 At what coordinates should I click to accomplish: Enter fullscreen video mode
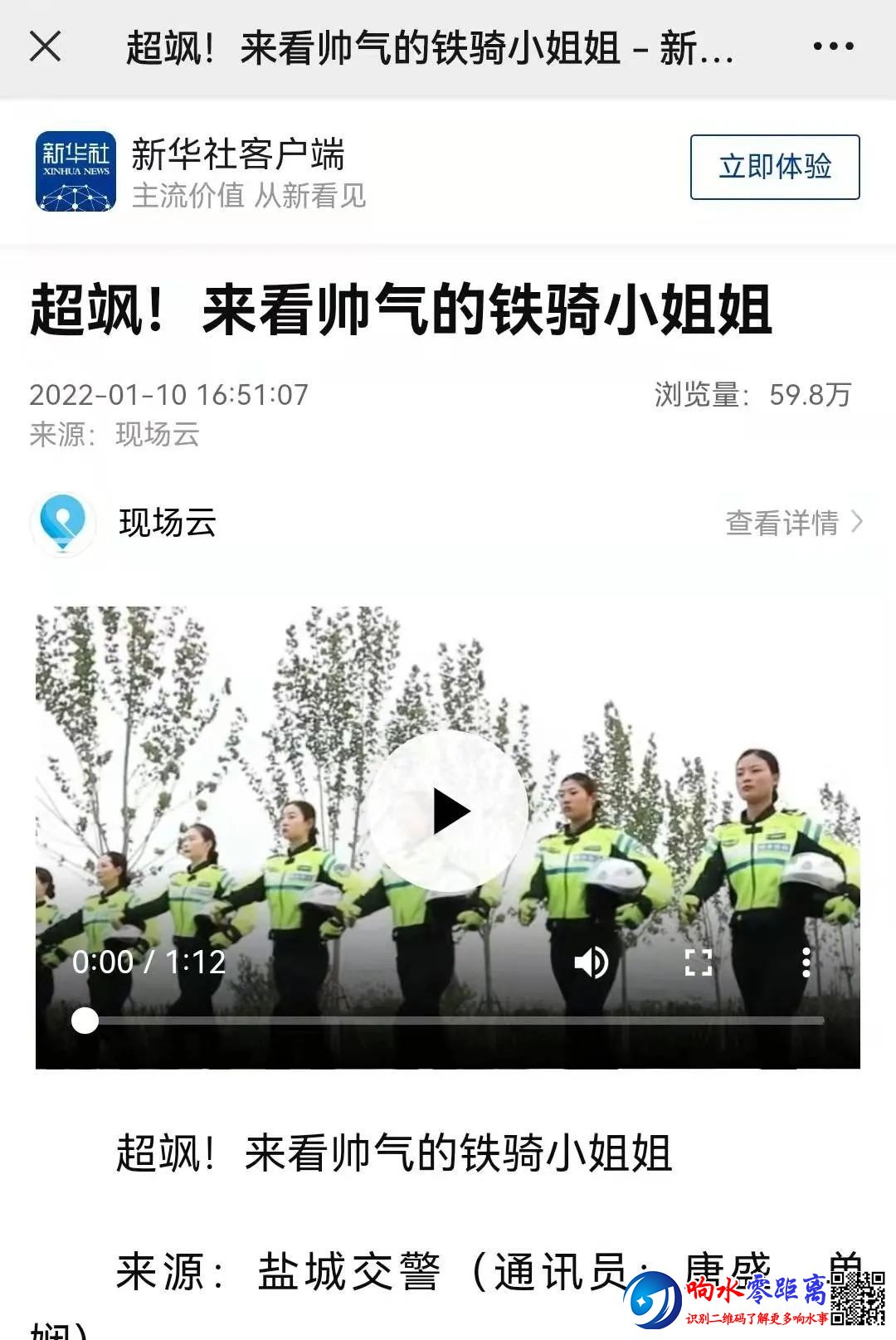click(698, 962)
